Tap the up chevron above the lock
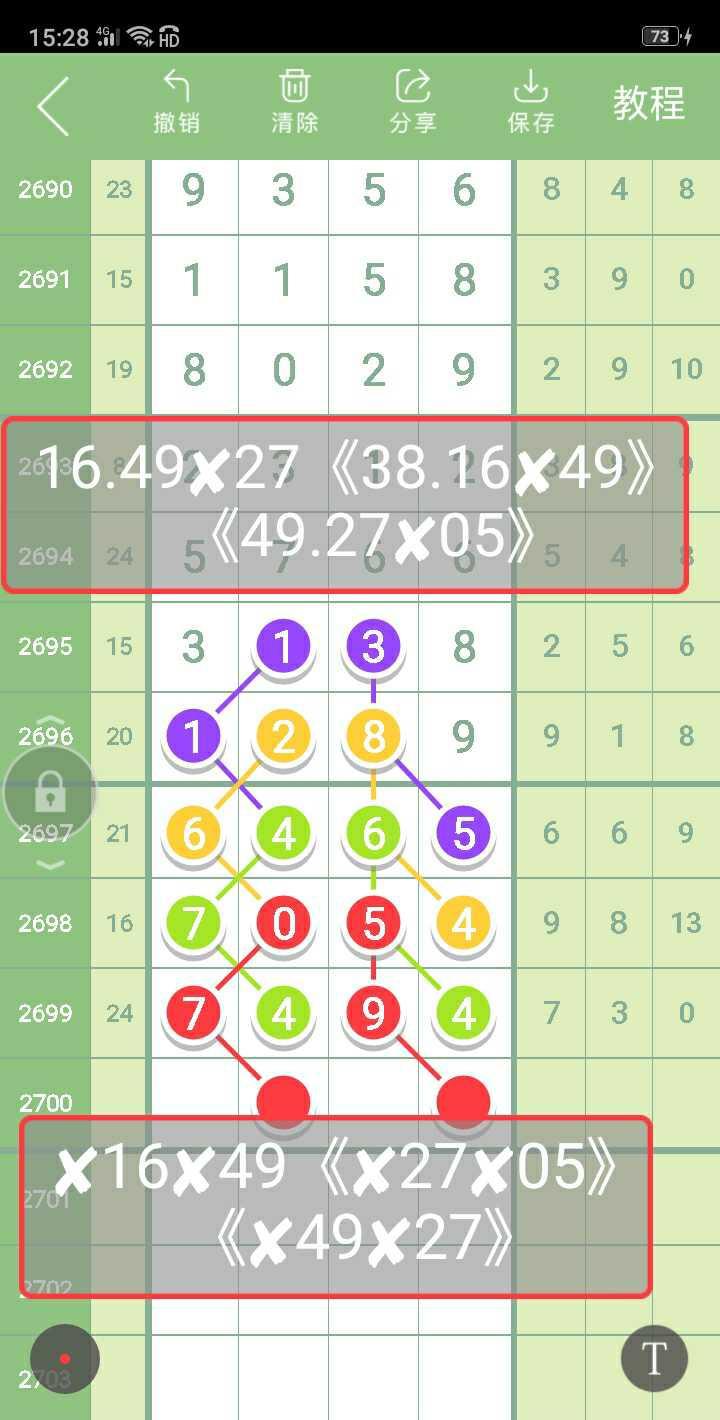Image resolution: width=720 pixels, height=1420 pixels. (x=50, y=722)
